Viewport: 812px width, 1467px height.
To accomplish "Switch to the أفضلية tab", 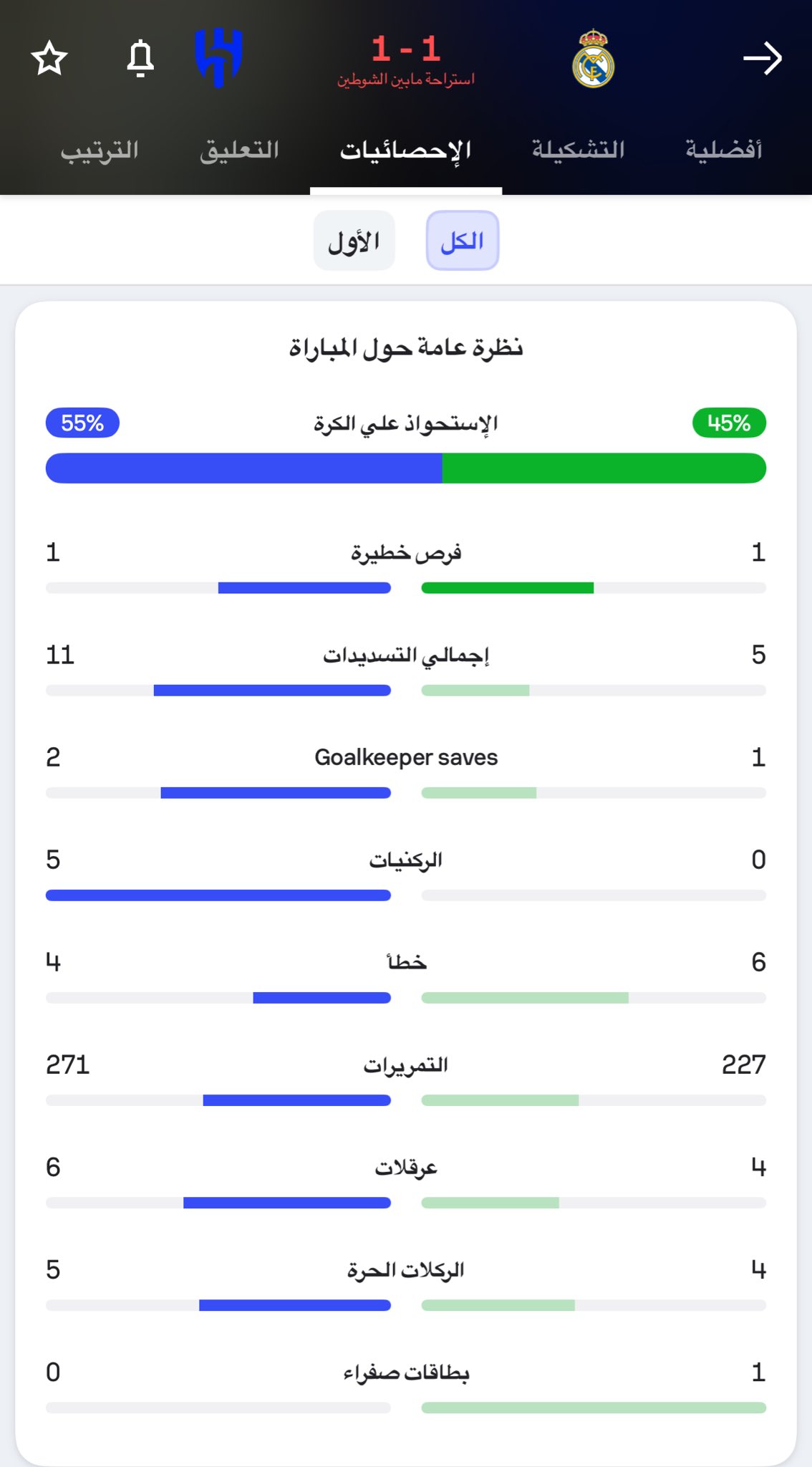I will [x=723, y=150].
